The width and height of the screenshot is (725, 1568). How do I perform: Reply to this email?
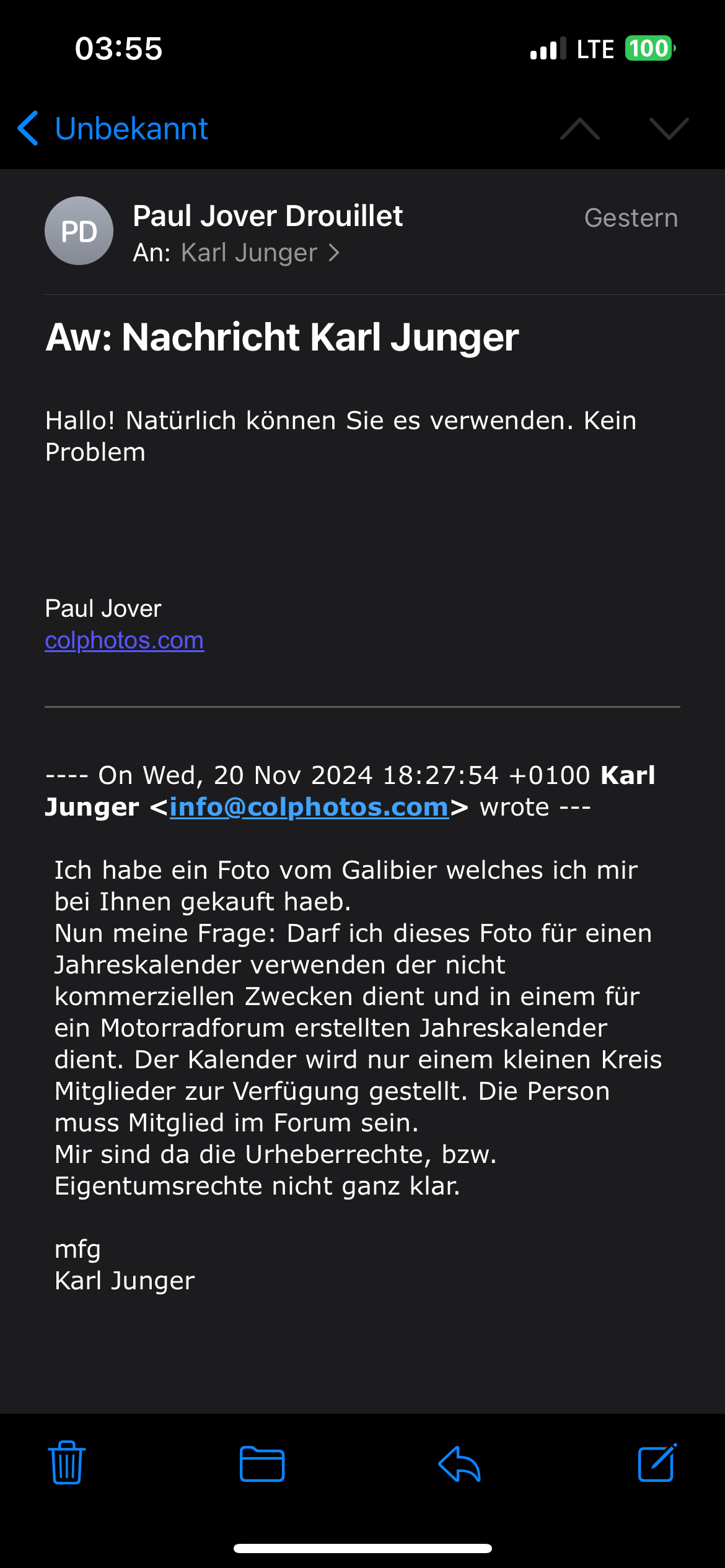point(459,1464)
